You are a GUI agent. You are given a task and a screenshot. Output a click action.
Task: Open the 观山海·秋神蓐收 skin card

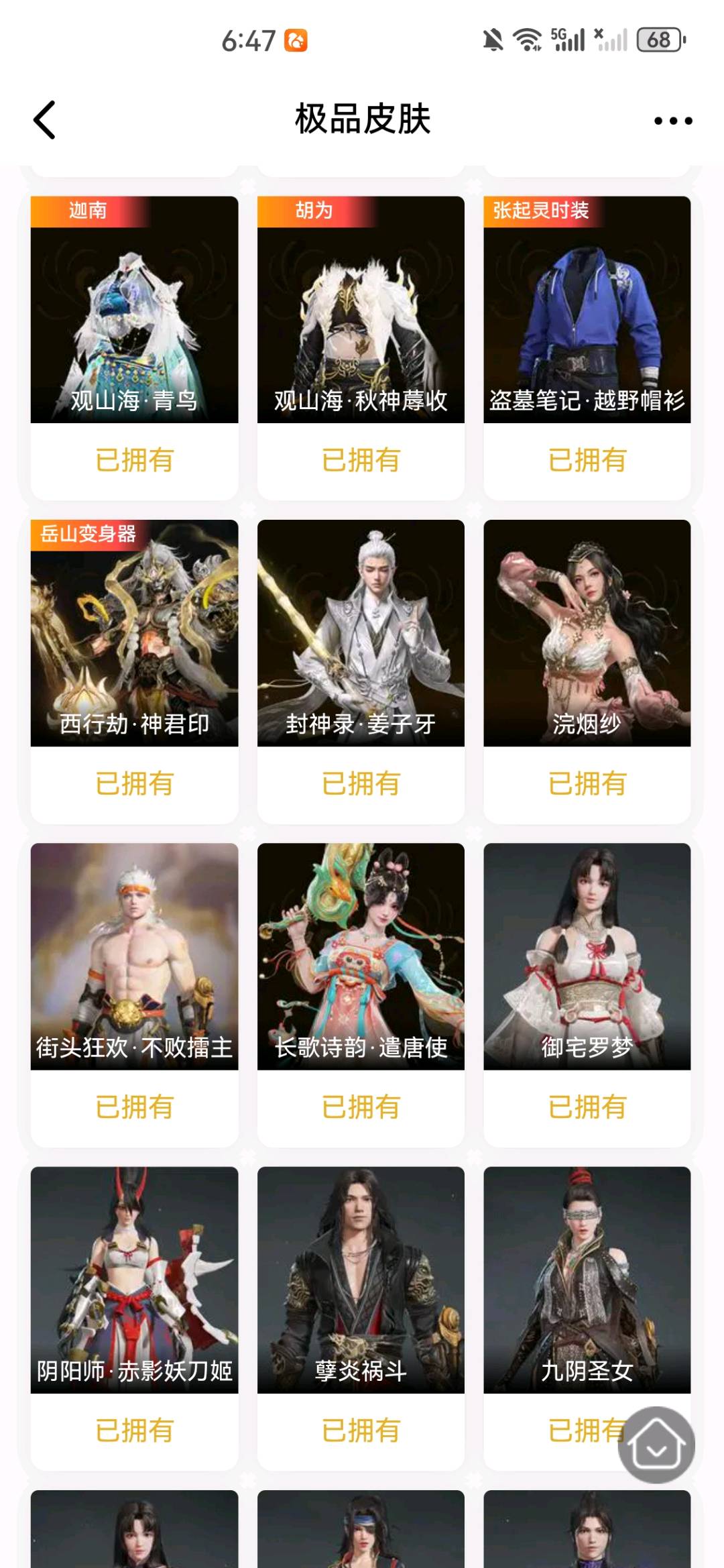(361, 310)
